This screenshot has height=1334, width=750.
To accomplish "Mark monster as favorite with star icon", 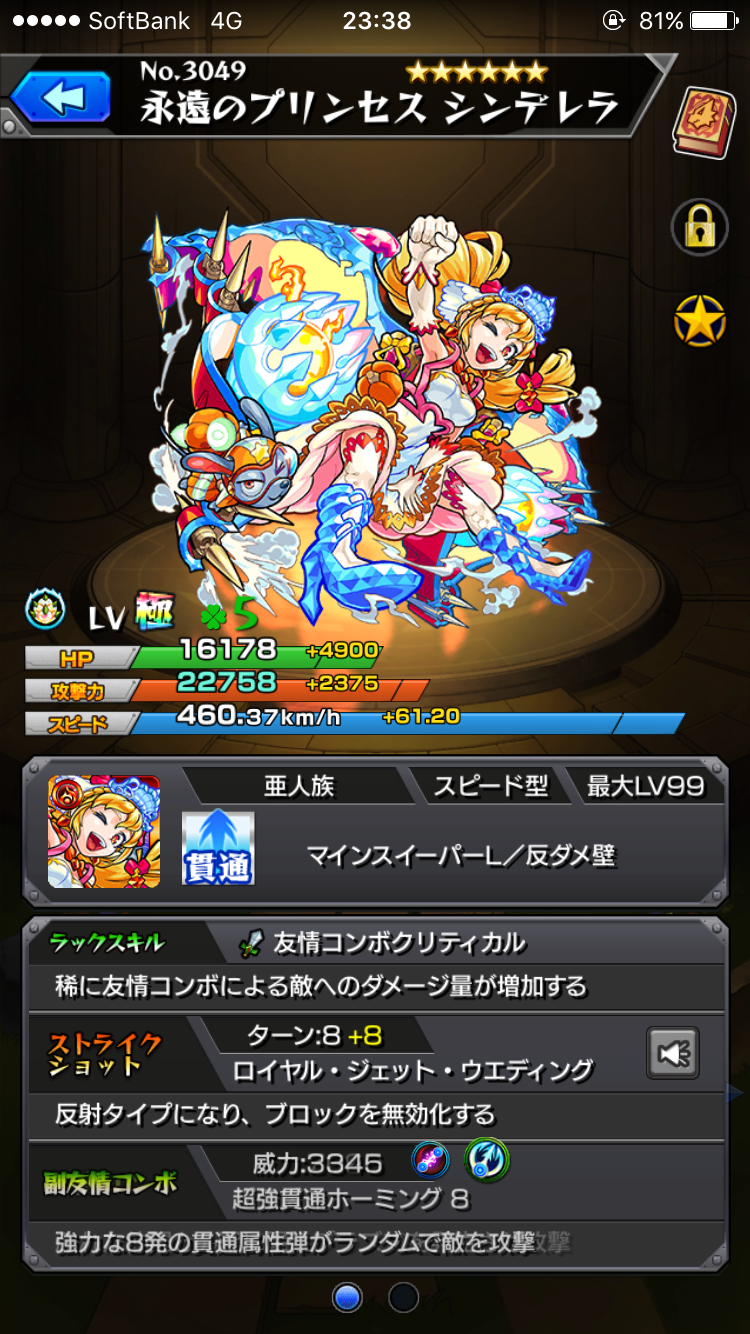I will 698,322.
